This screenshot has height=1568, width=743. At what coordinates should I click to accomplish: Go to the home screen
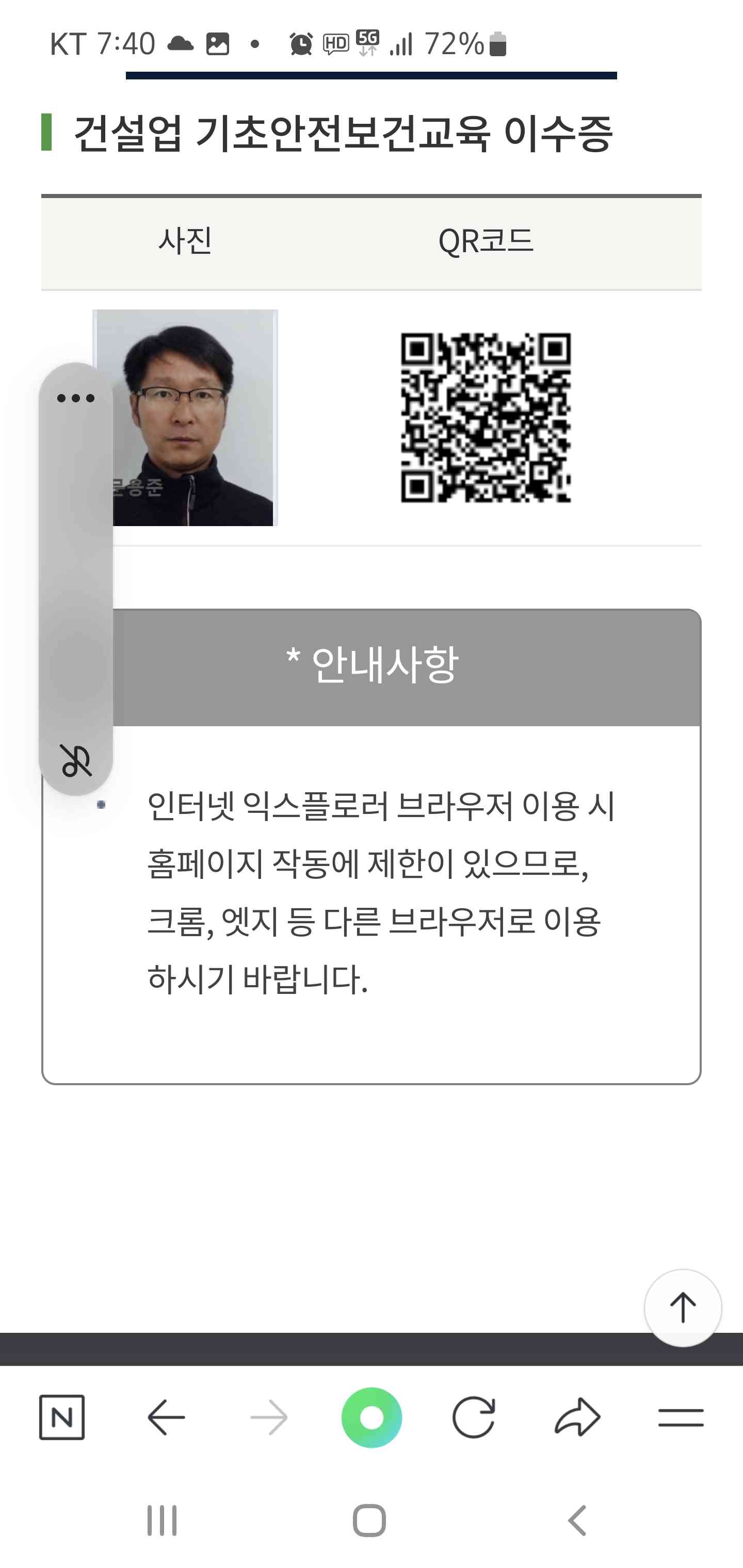(369, 1520)
